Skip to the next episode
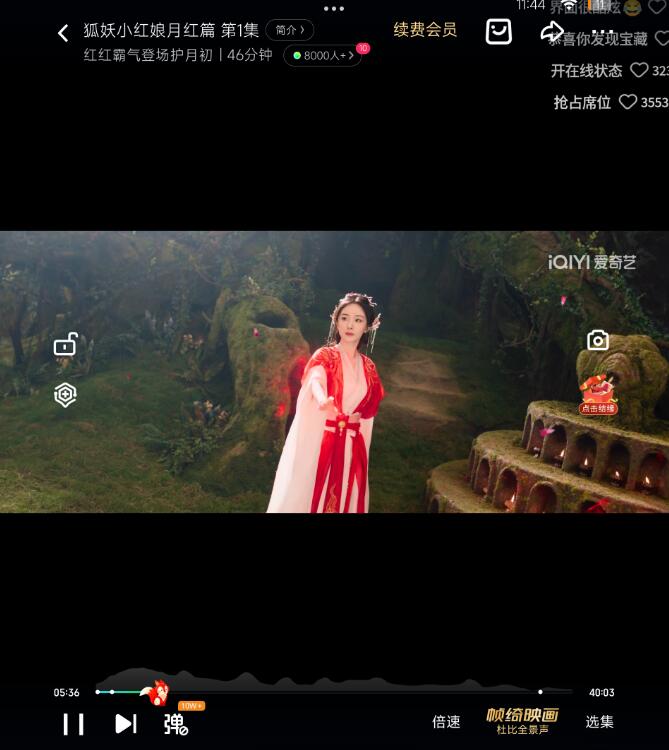Viewport: 669px width, 750px height. [125, 723]
